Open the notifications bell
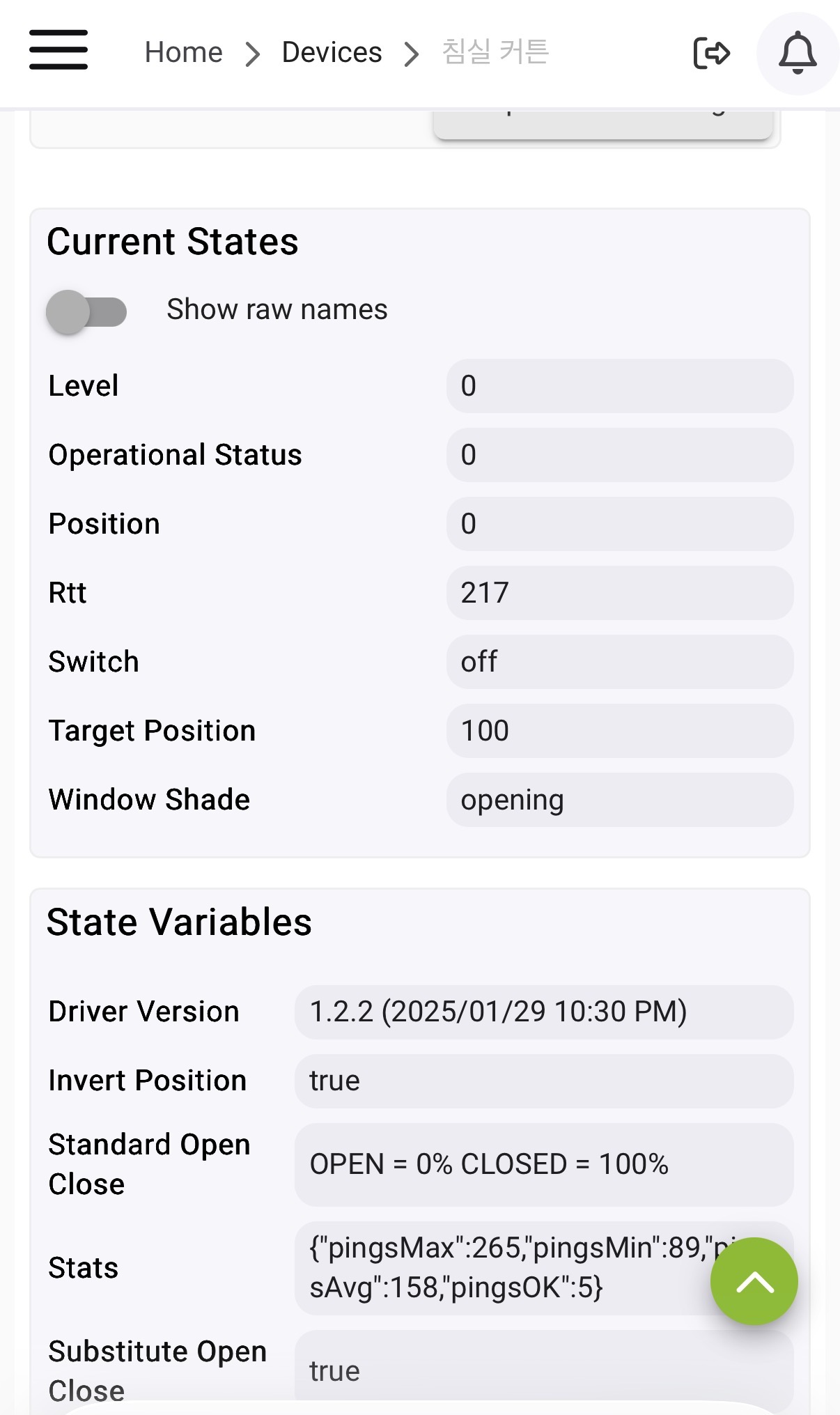 point(797,53)
